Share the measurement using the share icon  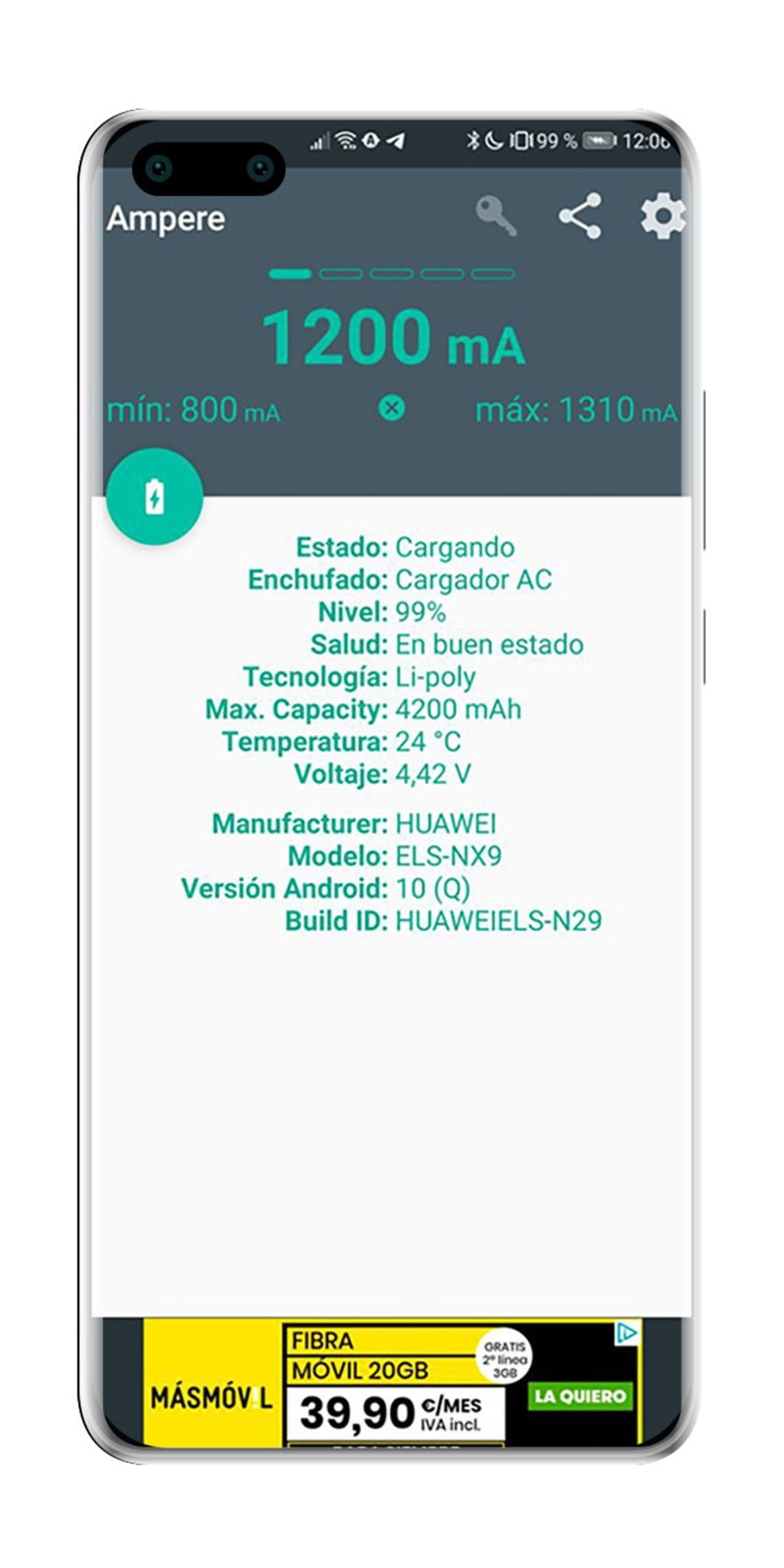pos(582,216)
